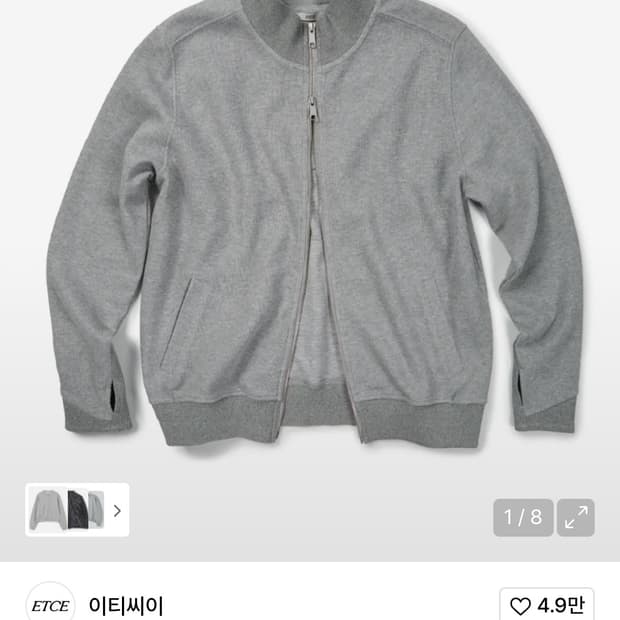This screenshot has width=620, height=620.
Task: Expand the product image to fullscreen
Action: [576, 517]
